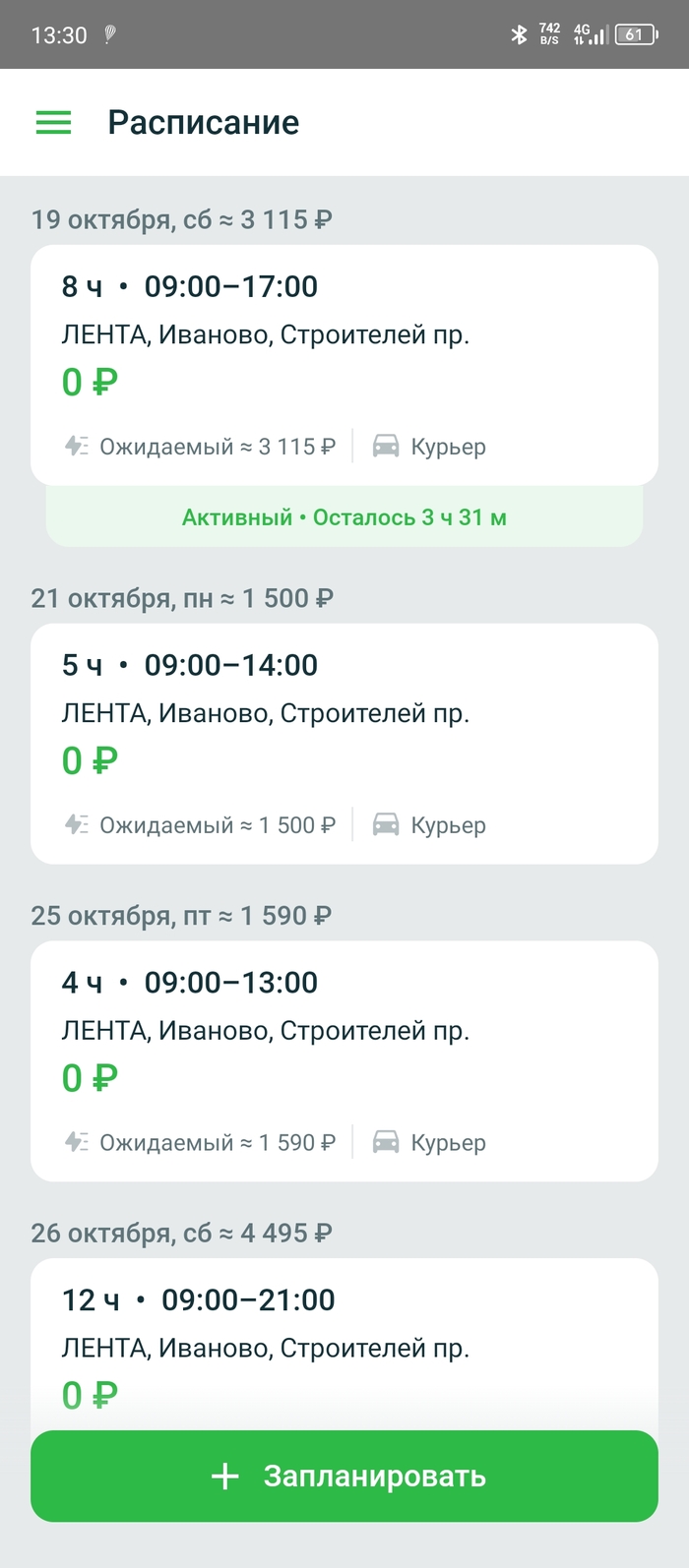This screenshot has height=1568, width=689.
Task: Open the 19 октября 09:00–17:00 shift card
Action: click(x=344, y=364)
